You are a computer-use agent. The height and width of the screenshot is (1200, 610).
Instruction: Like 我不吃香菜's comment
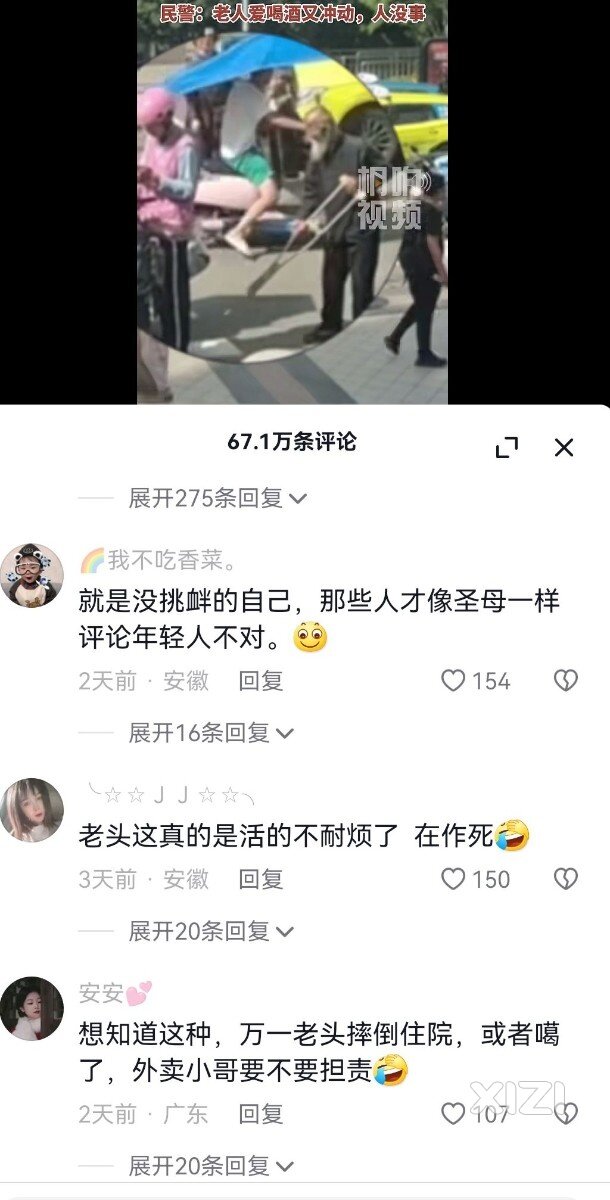455,681
